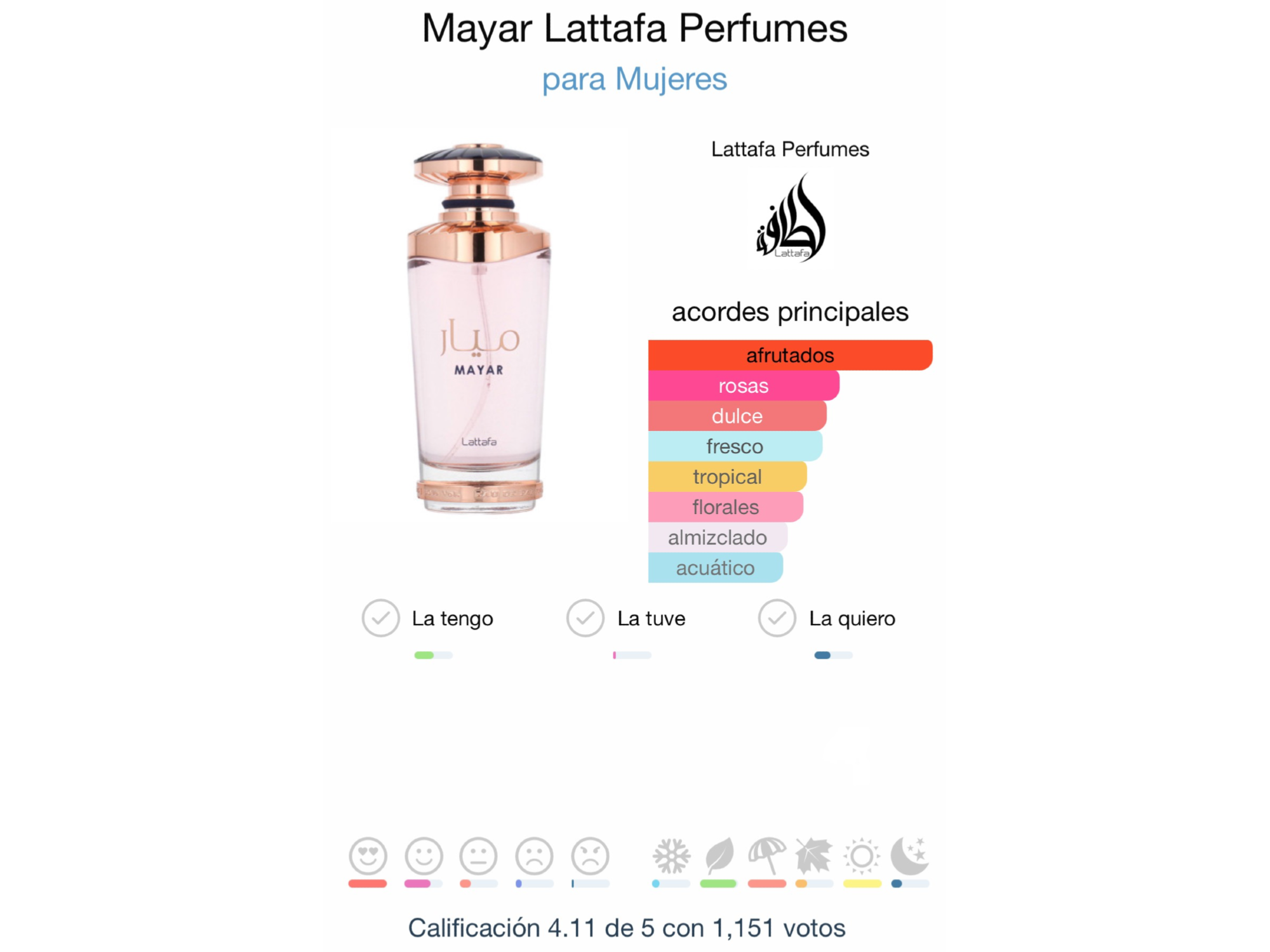The width and height of the screenshot is (1270, 952).
Task: Vote daytime with the sun icon
Action: pos(862,856)
